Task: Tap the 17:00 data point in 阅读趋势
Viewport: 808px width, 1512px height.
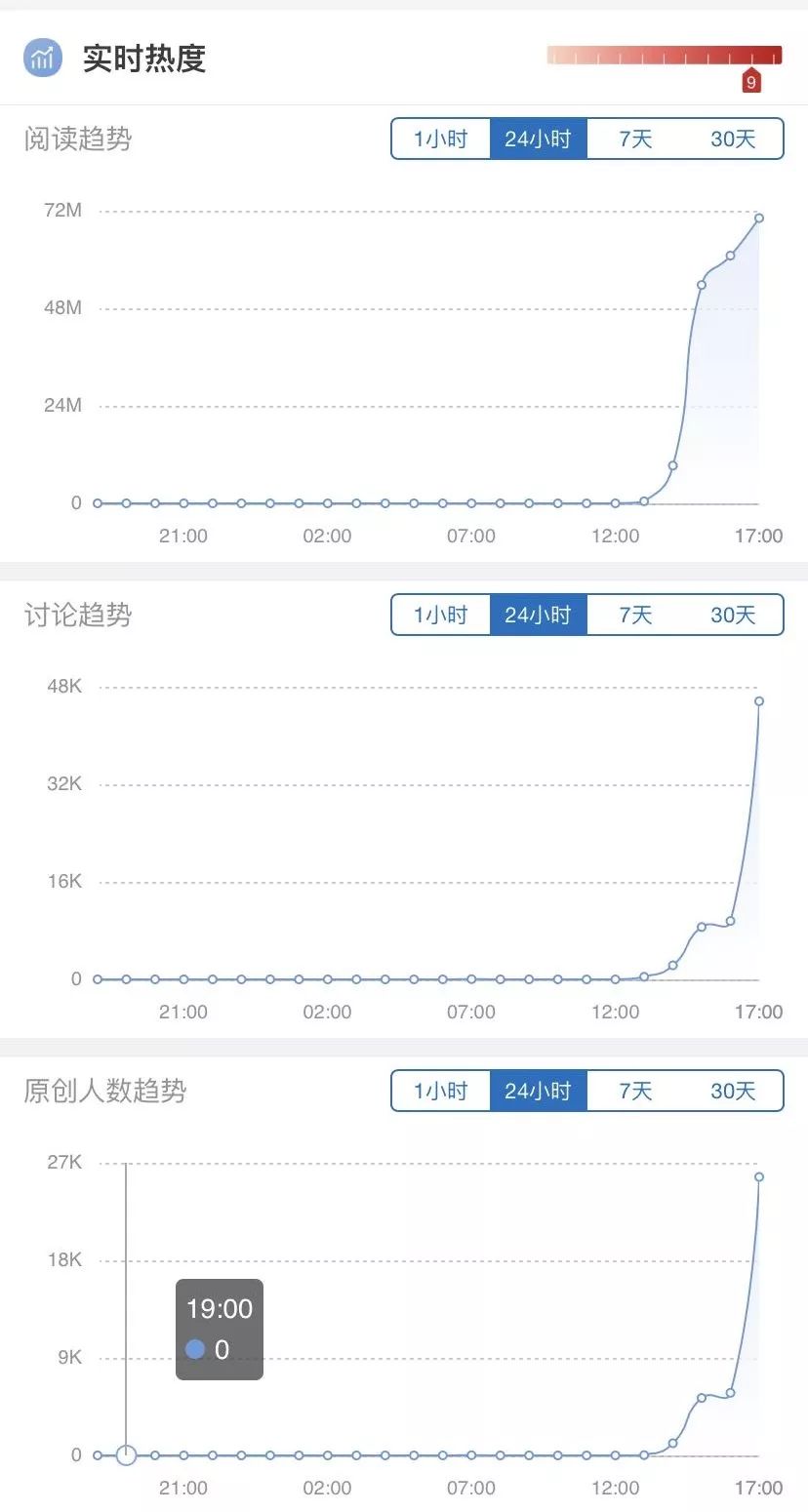Action: [x=759, y=218]
